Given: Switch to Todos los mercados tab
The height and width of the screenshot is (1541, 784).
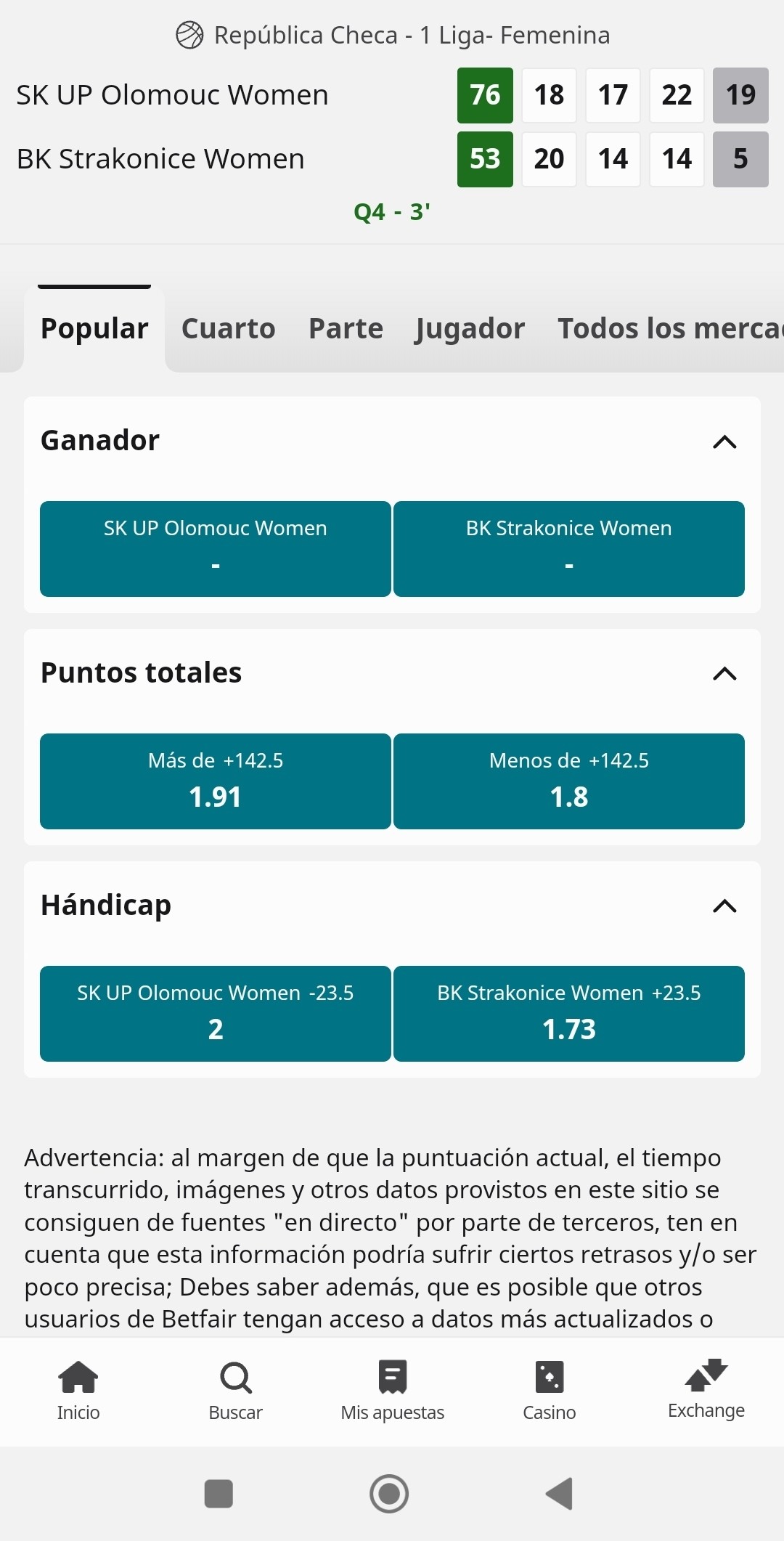Looking at the screenshot, I should pyautogui.click(x=670, y=328).
